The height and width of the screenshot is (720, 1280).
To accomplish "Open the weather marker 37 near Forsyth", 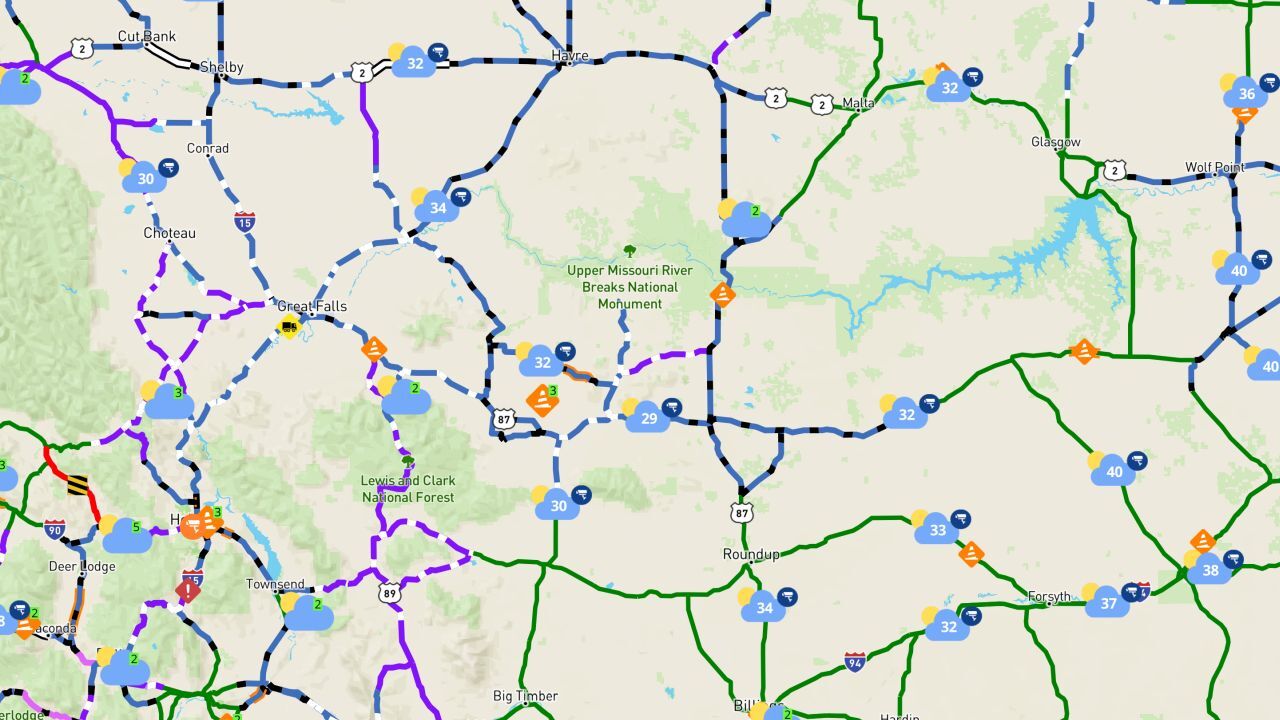I will (x=1108, y=603).
